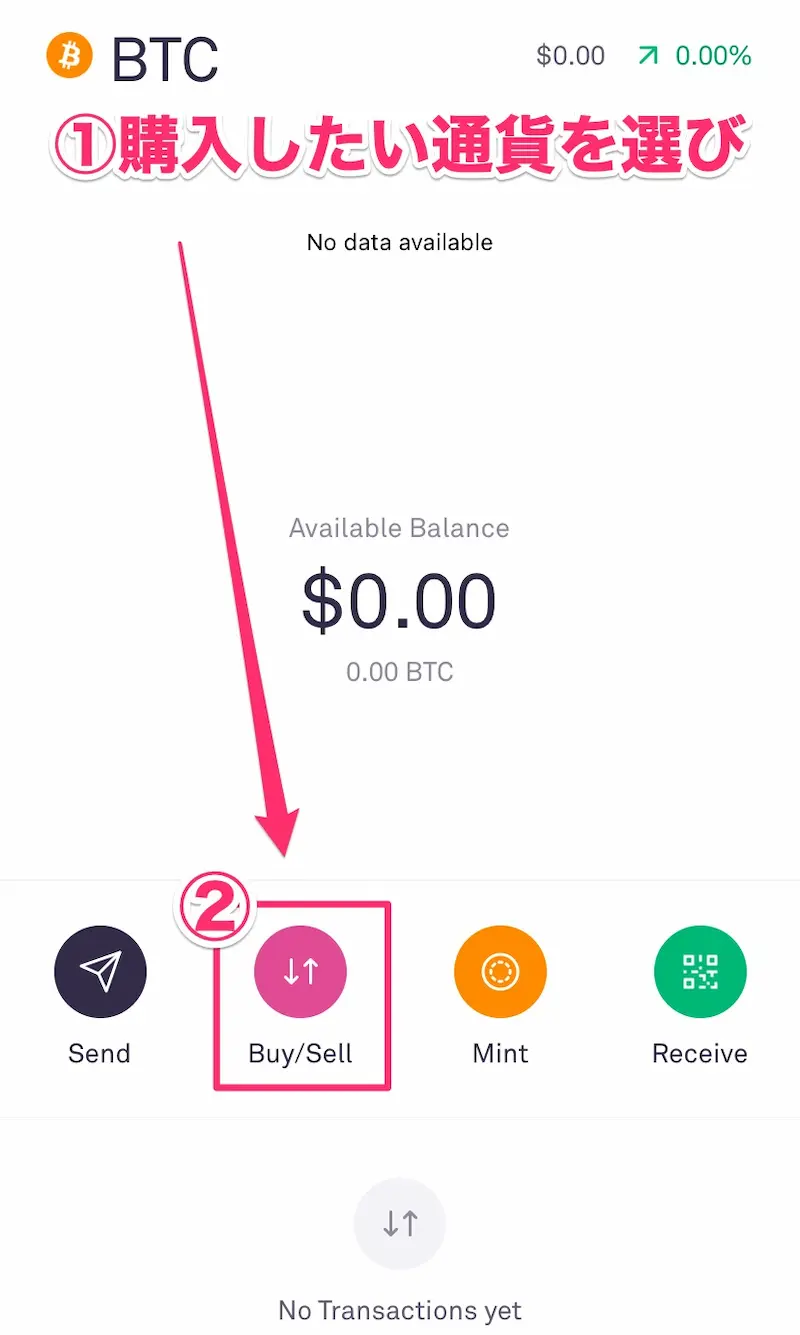Open the Buy/Sell option
The width and height of the screenshot is (800, 1335).
300,972
